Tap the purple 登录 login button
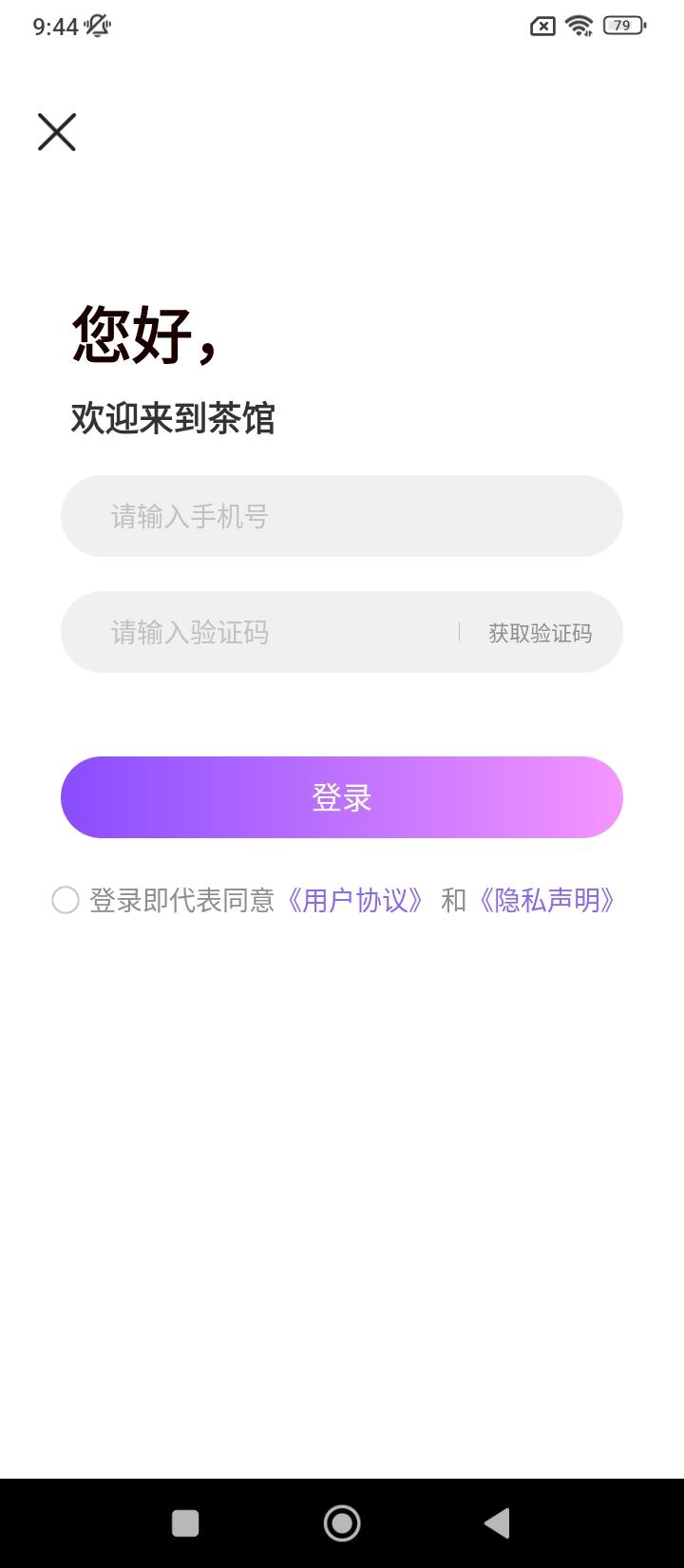The image size is (684, 1568). (x=341, y=797)
